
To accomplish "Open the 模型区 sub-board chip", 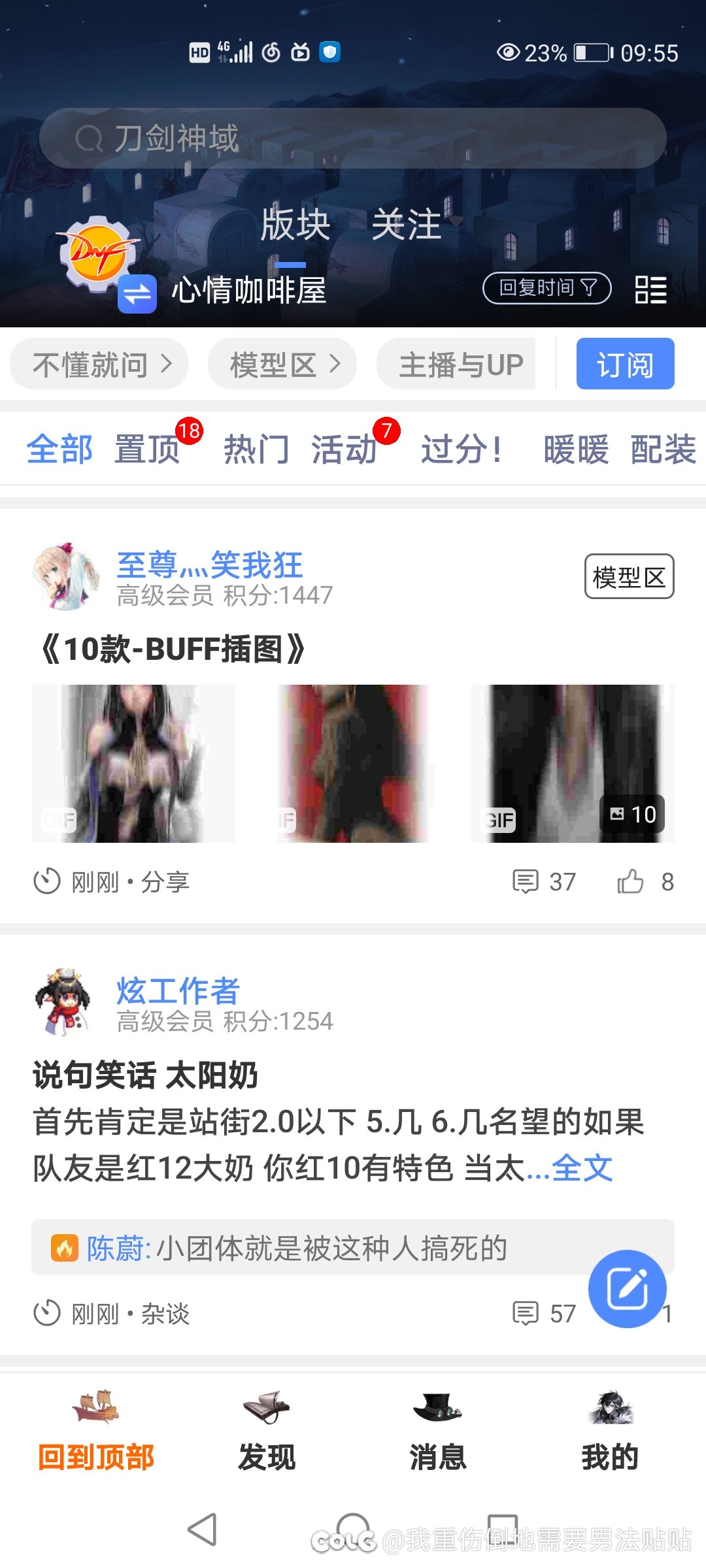I will (282, 364).
